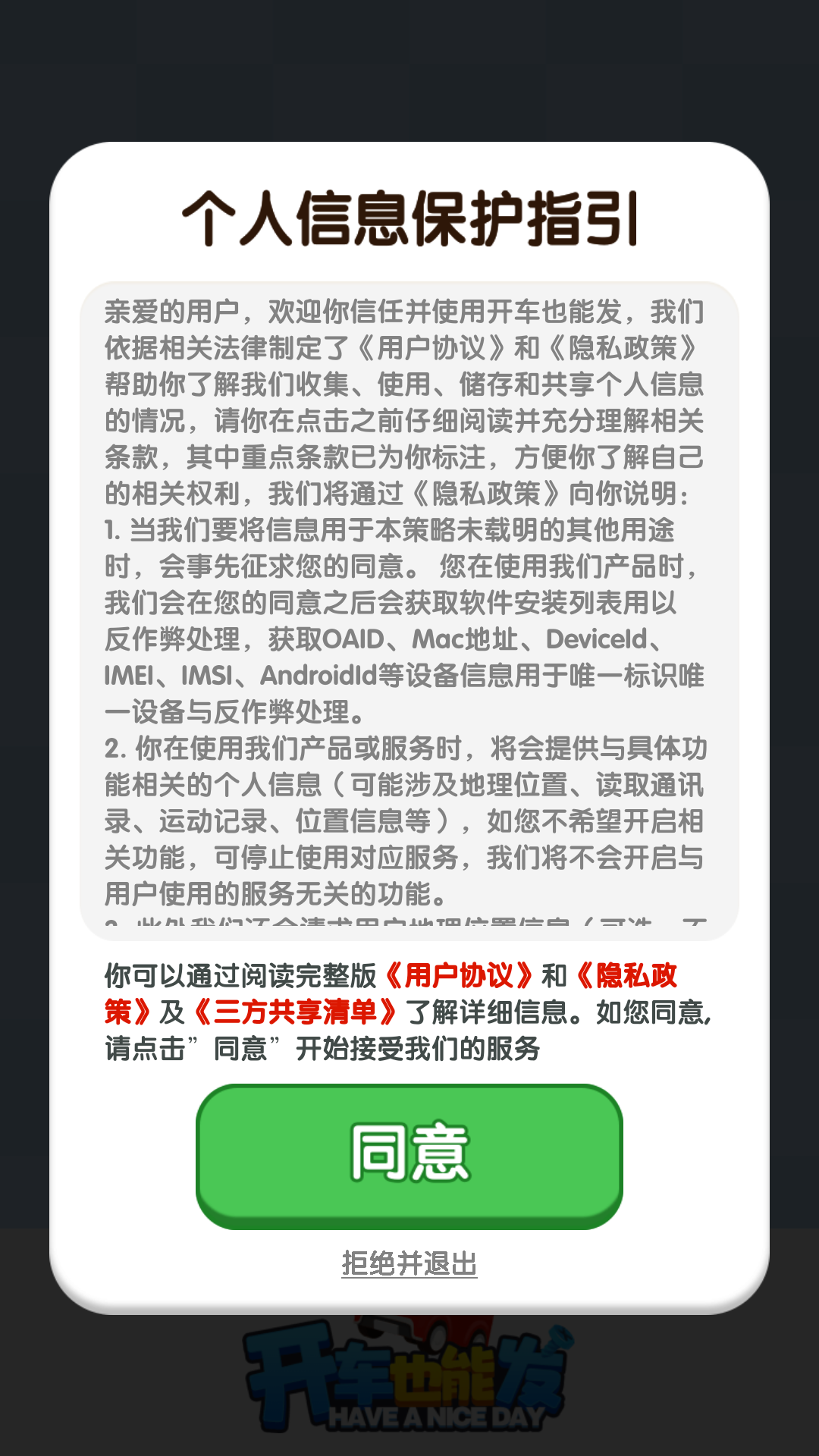Open the red 《隐私政策》 link

tap(626, 976)
